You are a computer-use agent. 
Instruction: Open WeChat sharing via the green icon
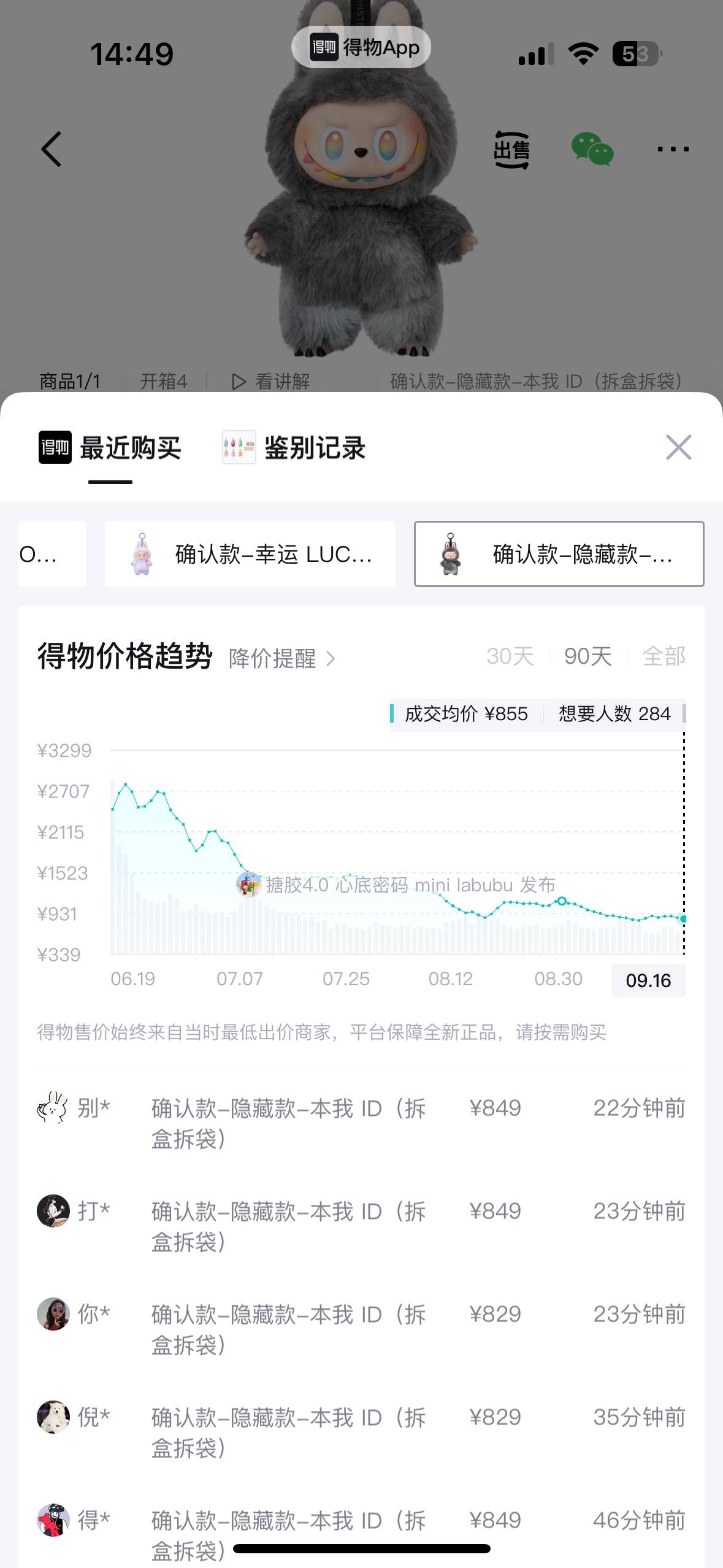pos(593,148)
